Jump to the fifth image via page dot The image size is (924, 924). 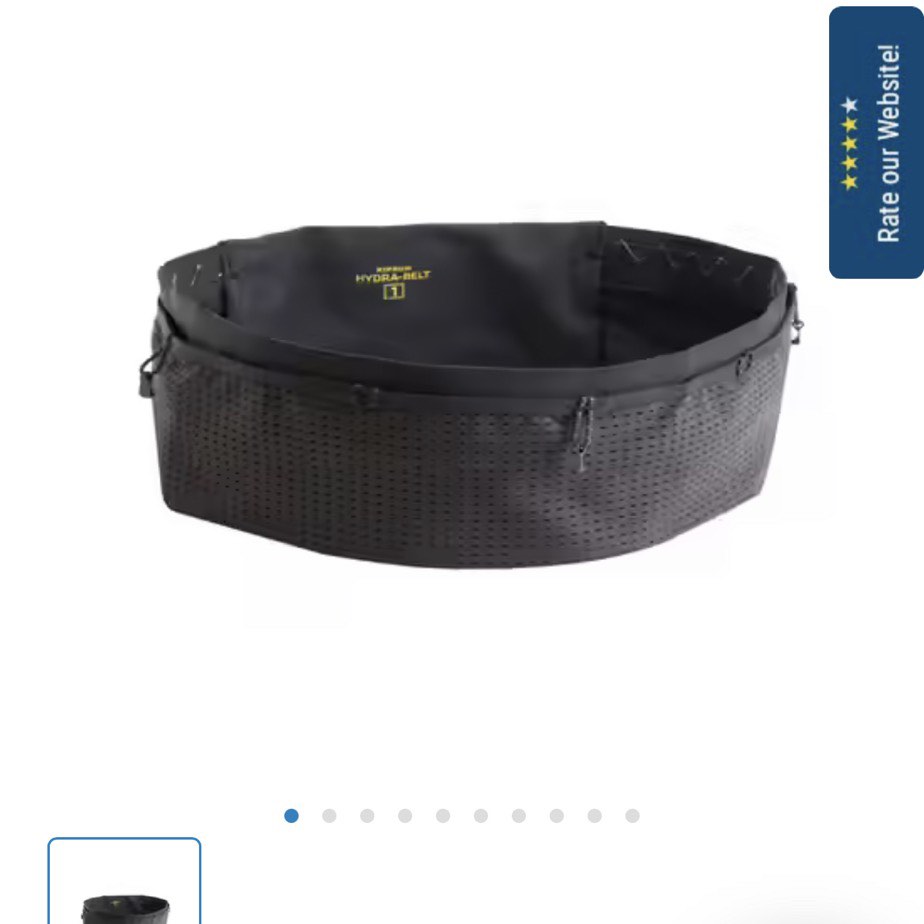coord(443,816)
